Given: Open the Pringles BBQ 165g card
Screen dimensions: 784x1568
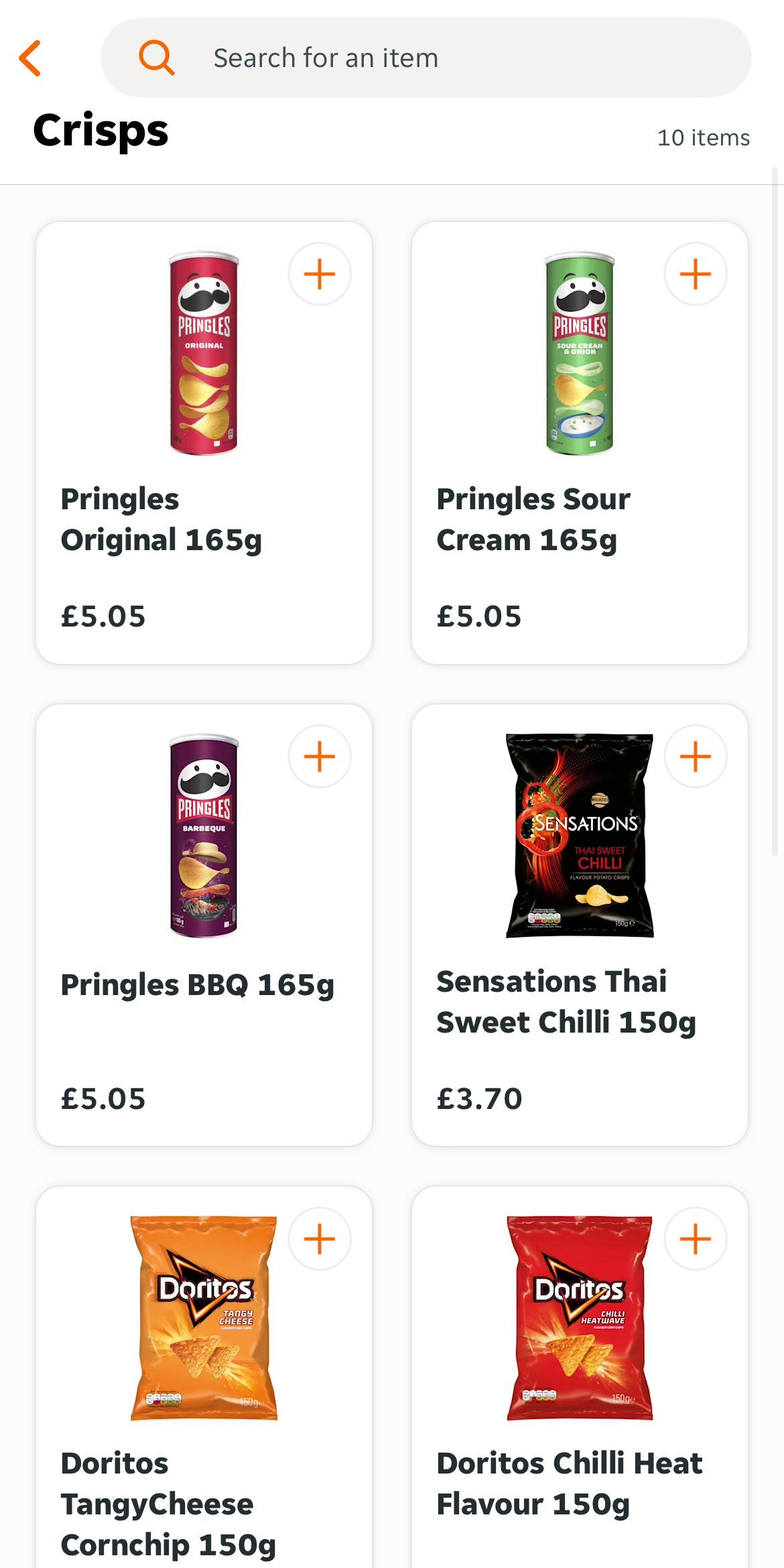Looking at the screenshot, I should coord(204,925).
